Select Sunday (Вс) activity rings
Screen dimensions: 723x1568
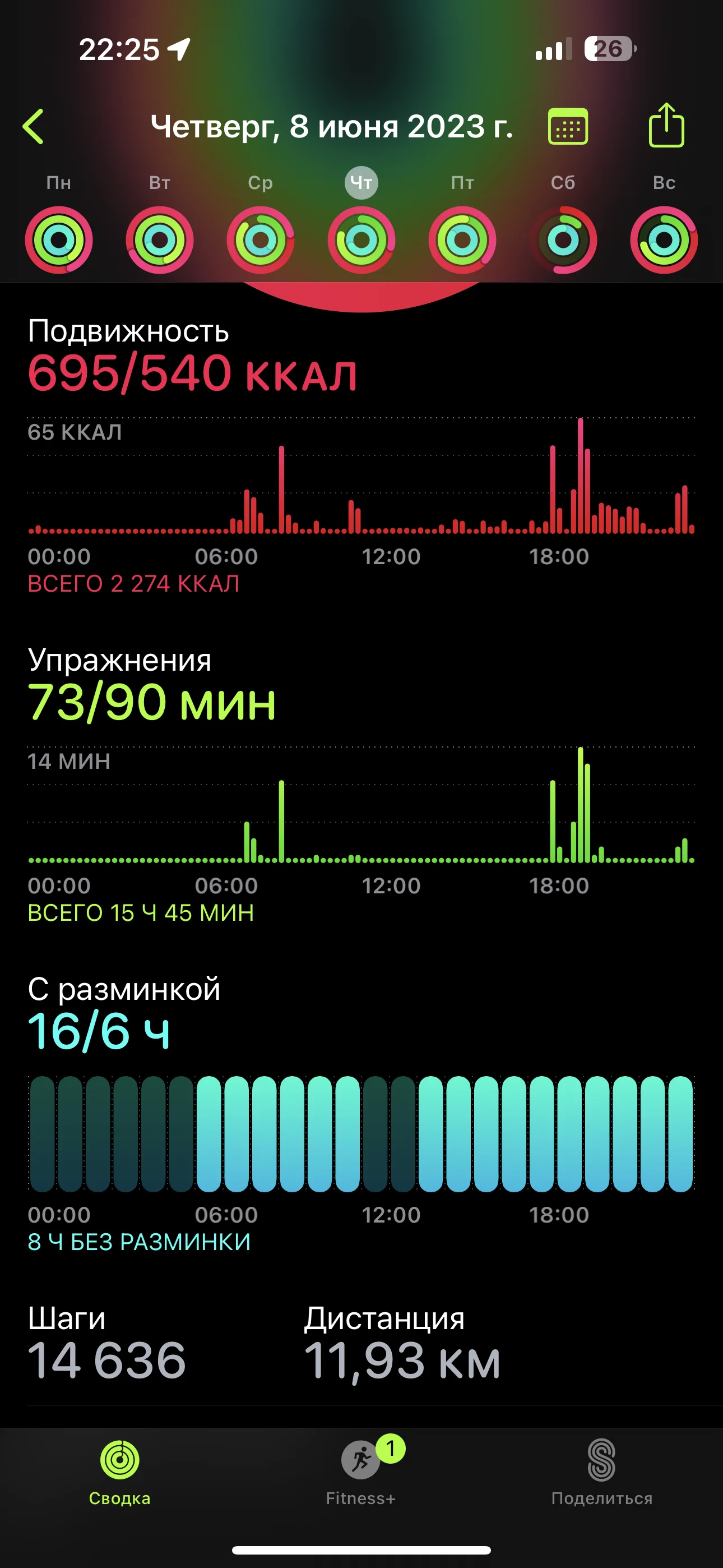click(664, 240)
